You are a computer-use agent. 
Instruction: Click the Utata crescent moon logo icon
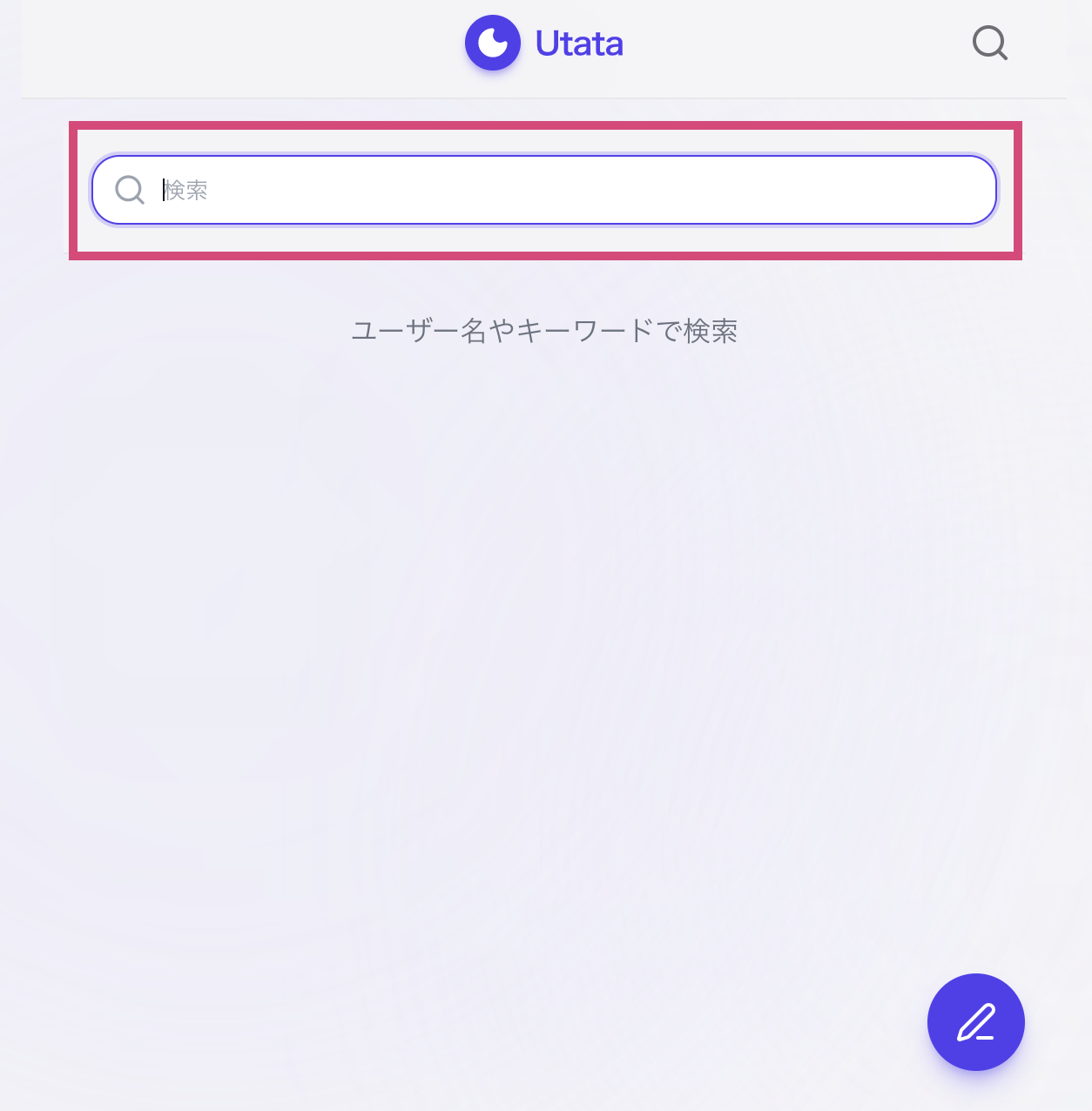point(493,42)
